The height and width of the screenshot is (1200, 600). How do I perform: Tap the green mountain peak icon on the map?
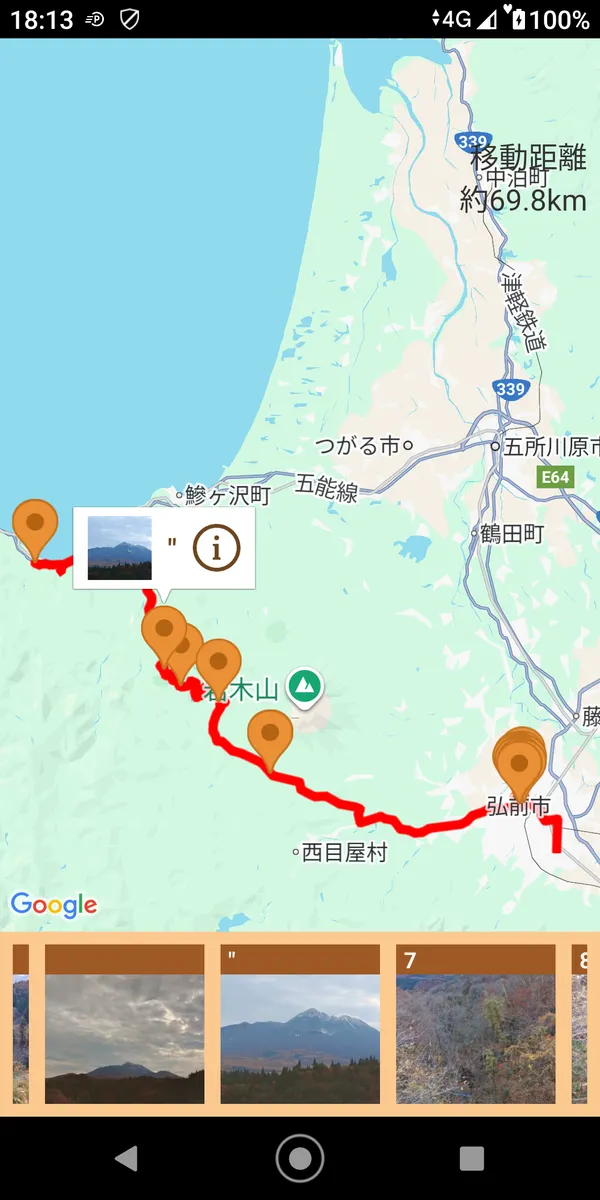tap(304, 686)
